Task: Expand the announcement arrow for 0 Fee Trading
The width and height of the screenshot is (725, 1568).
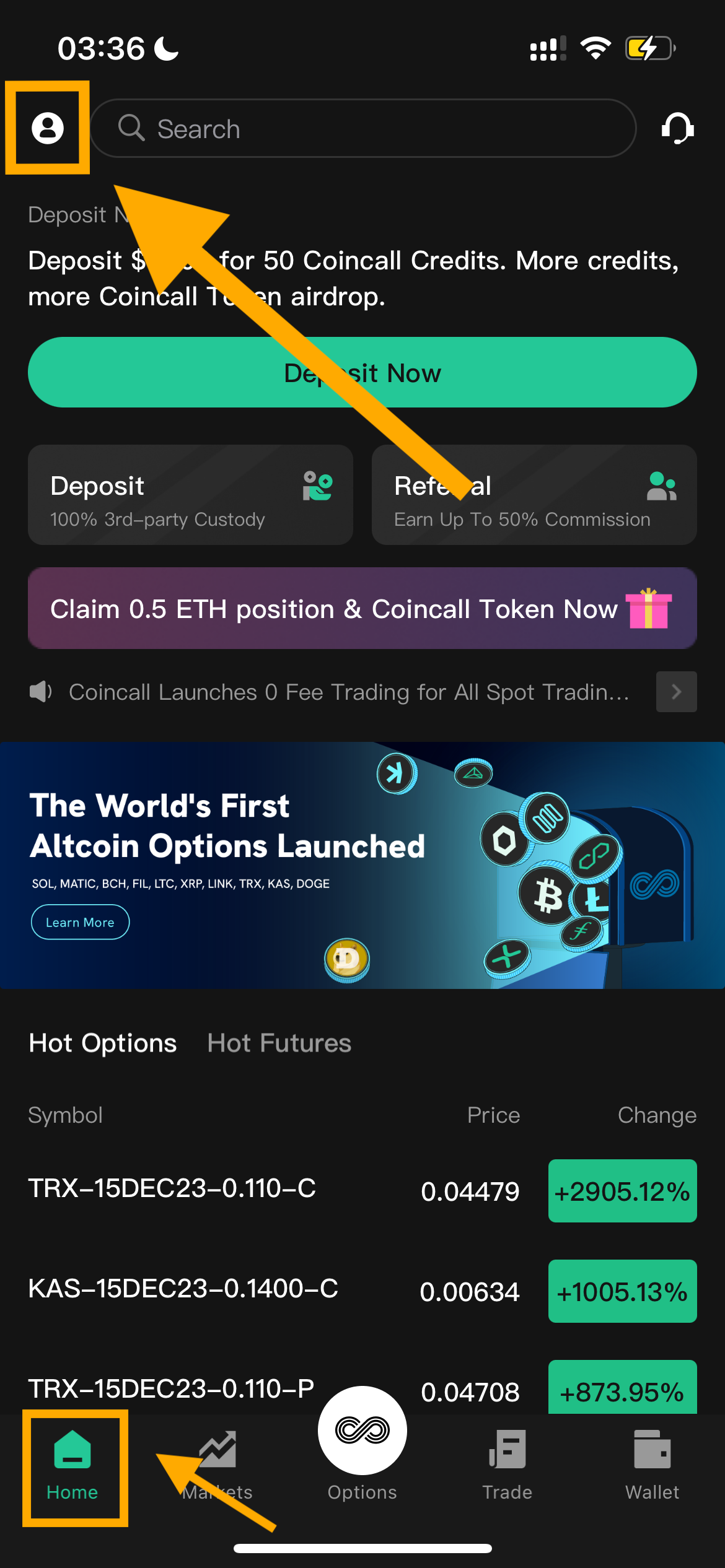Action: pos(676,692)
